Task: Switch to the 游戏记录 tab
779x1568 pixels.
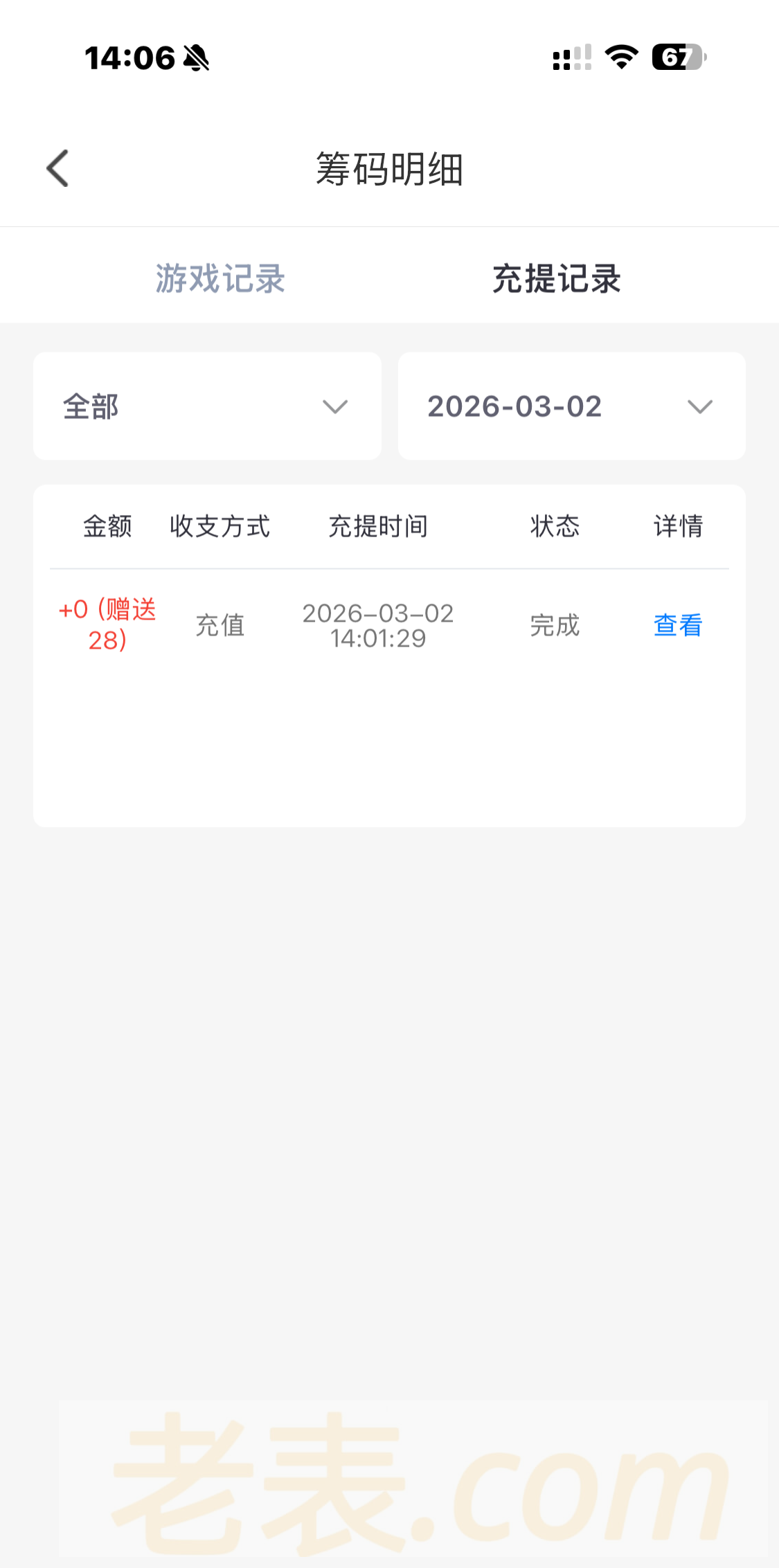Action: (220, 278)
